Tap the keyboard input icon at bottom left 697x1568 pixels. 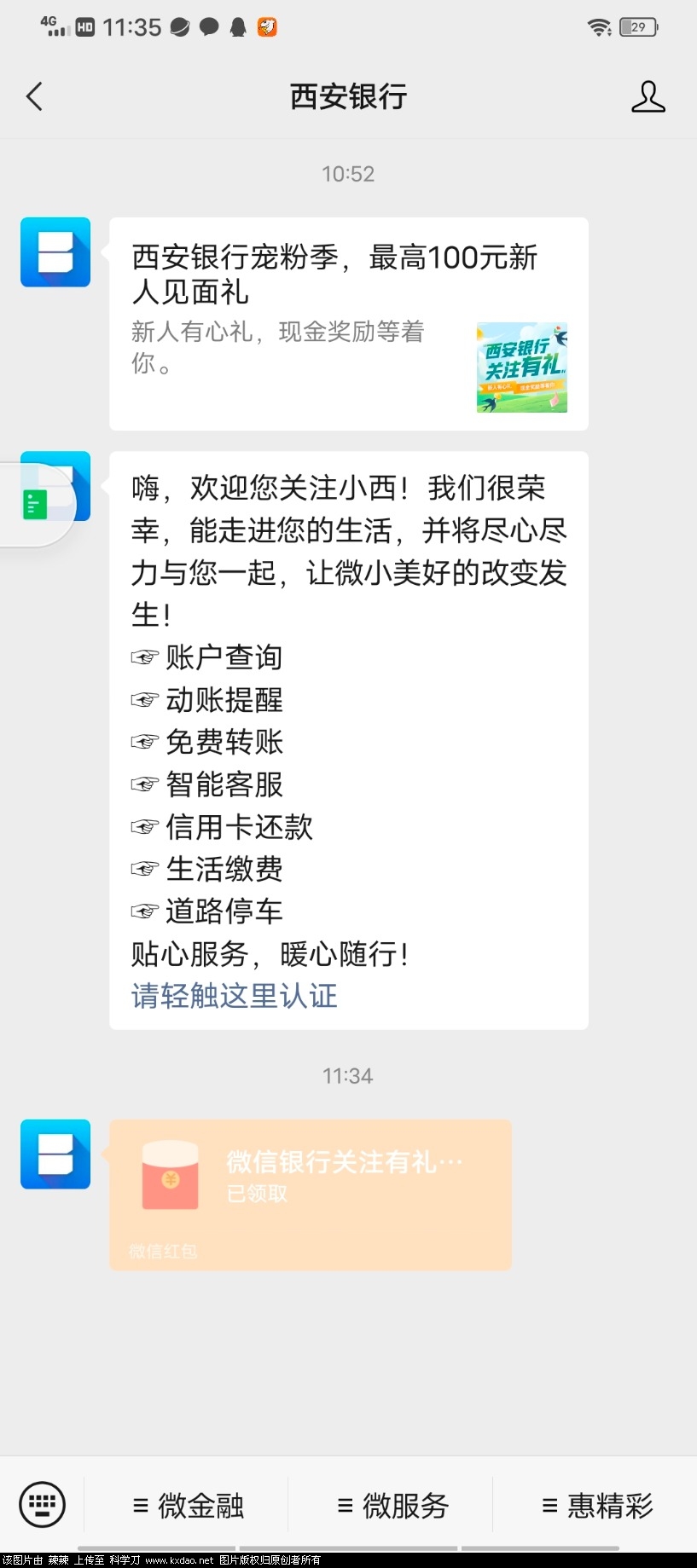41,1504
